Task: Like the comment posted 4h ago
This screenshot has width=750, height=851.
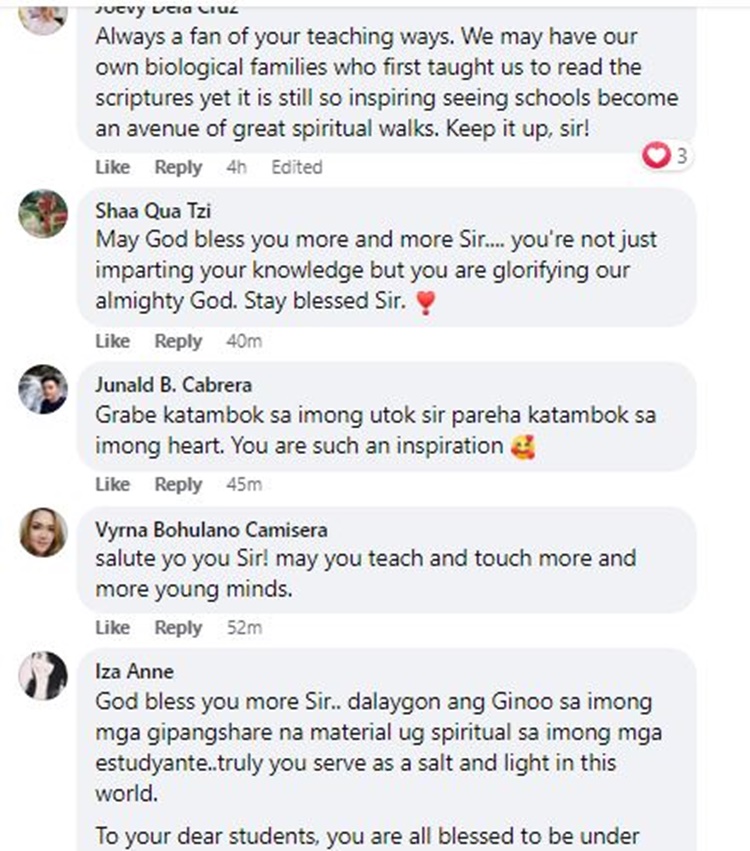Action: coord(112,167)
